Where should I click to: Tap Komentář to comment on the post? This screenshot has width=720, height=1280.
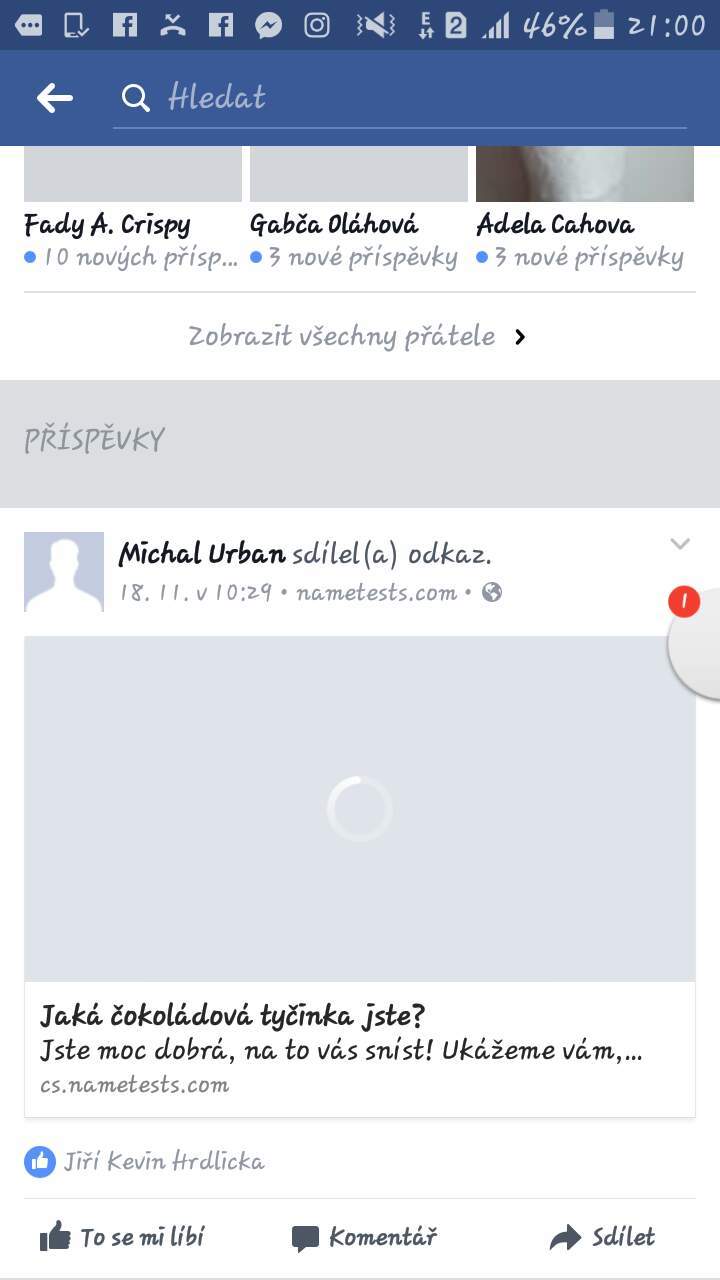click(x=364, y=1238)
